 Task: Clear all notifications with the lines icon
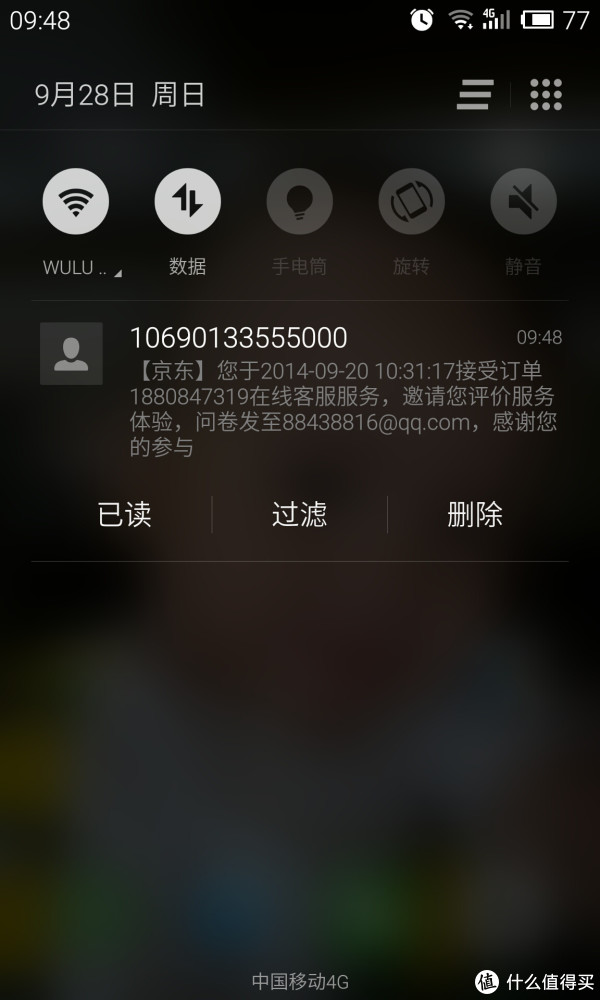tap(475, 95)
